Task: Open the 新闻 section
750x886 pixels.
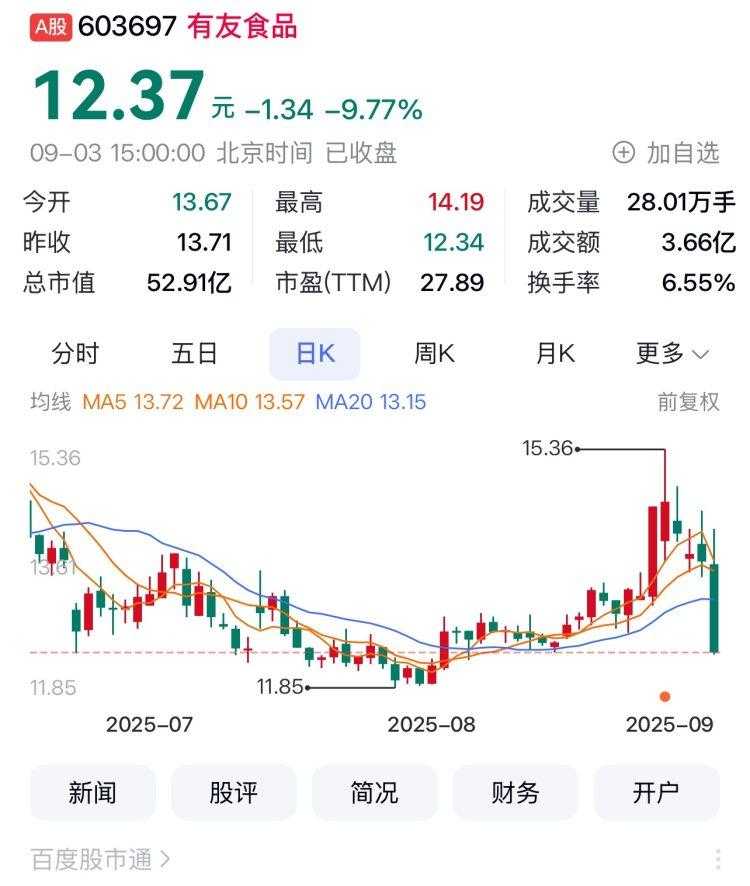Action: click(x=93, y=793)
